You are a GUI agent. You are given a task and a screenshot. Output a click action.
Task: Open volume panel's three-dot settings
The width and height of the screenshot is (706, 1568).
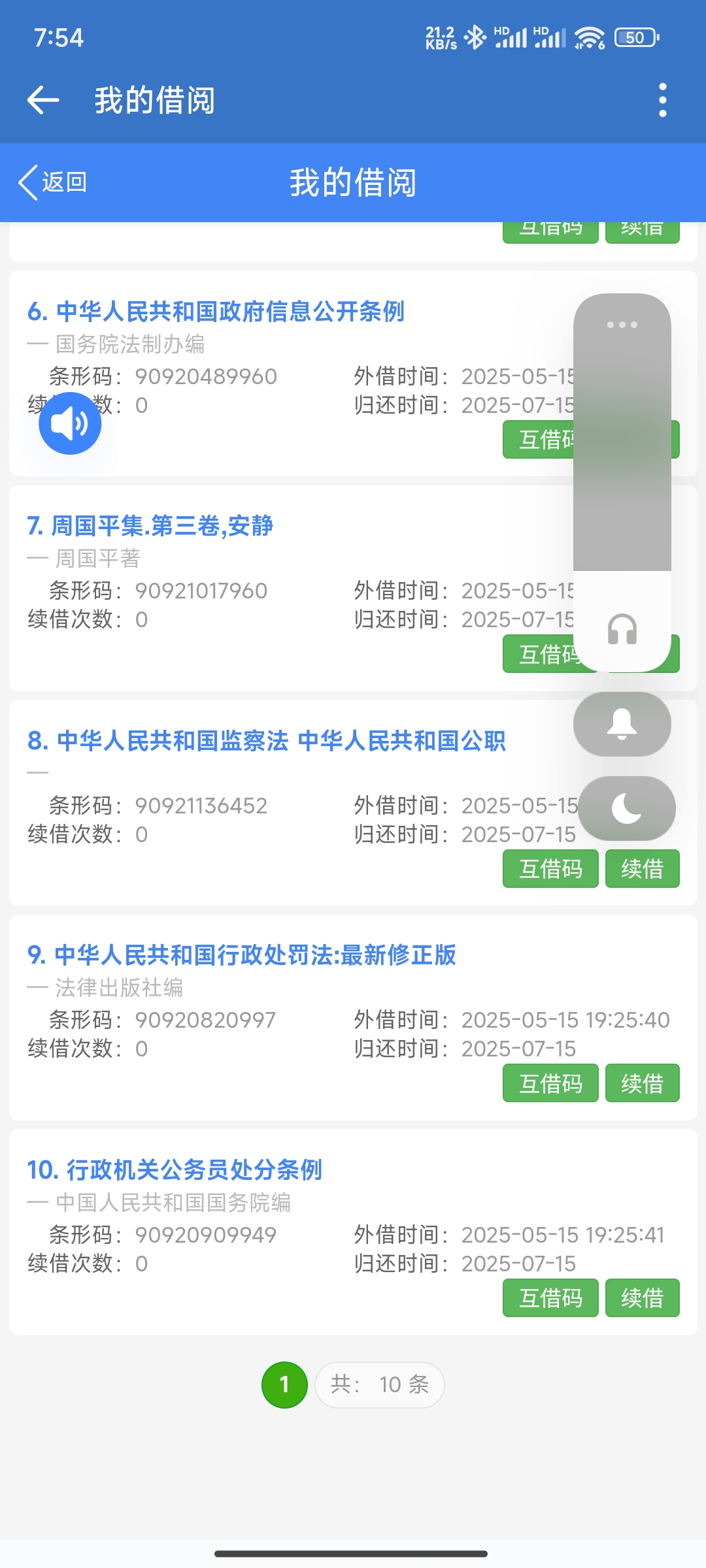[x=622, y=325]
